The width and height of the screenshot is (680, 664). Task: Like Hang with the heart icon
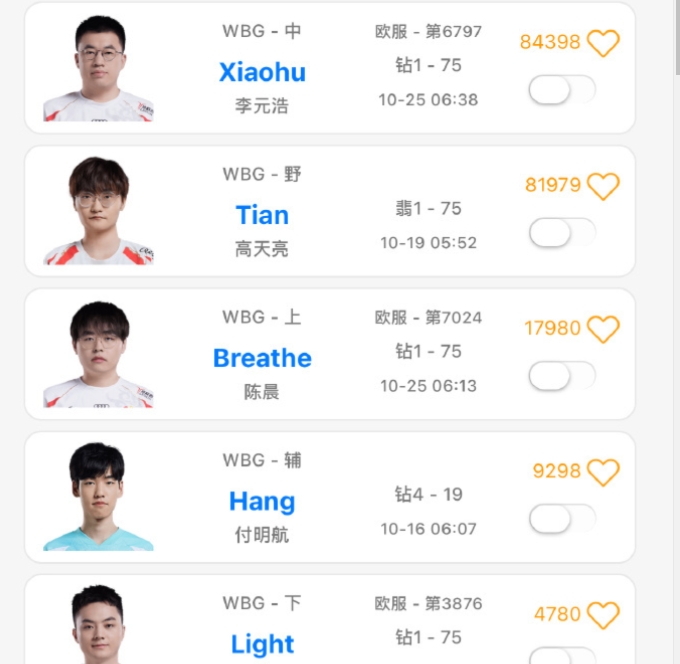(603, 472)
